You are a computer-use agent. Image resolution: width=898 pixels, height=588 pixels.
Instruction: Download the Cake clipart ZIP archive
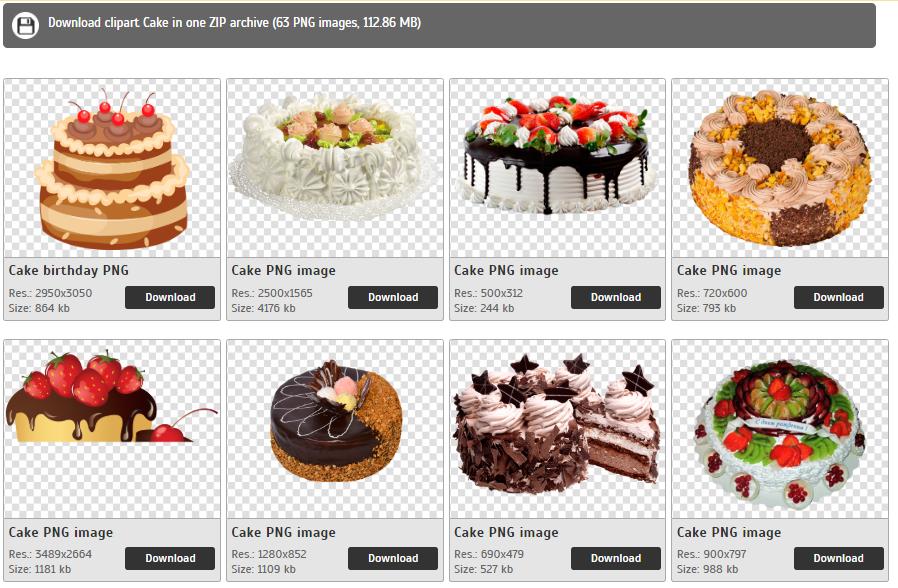(x=234, y=23)
